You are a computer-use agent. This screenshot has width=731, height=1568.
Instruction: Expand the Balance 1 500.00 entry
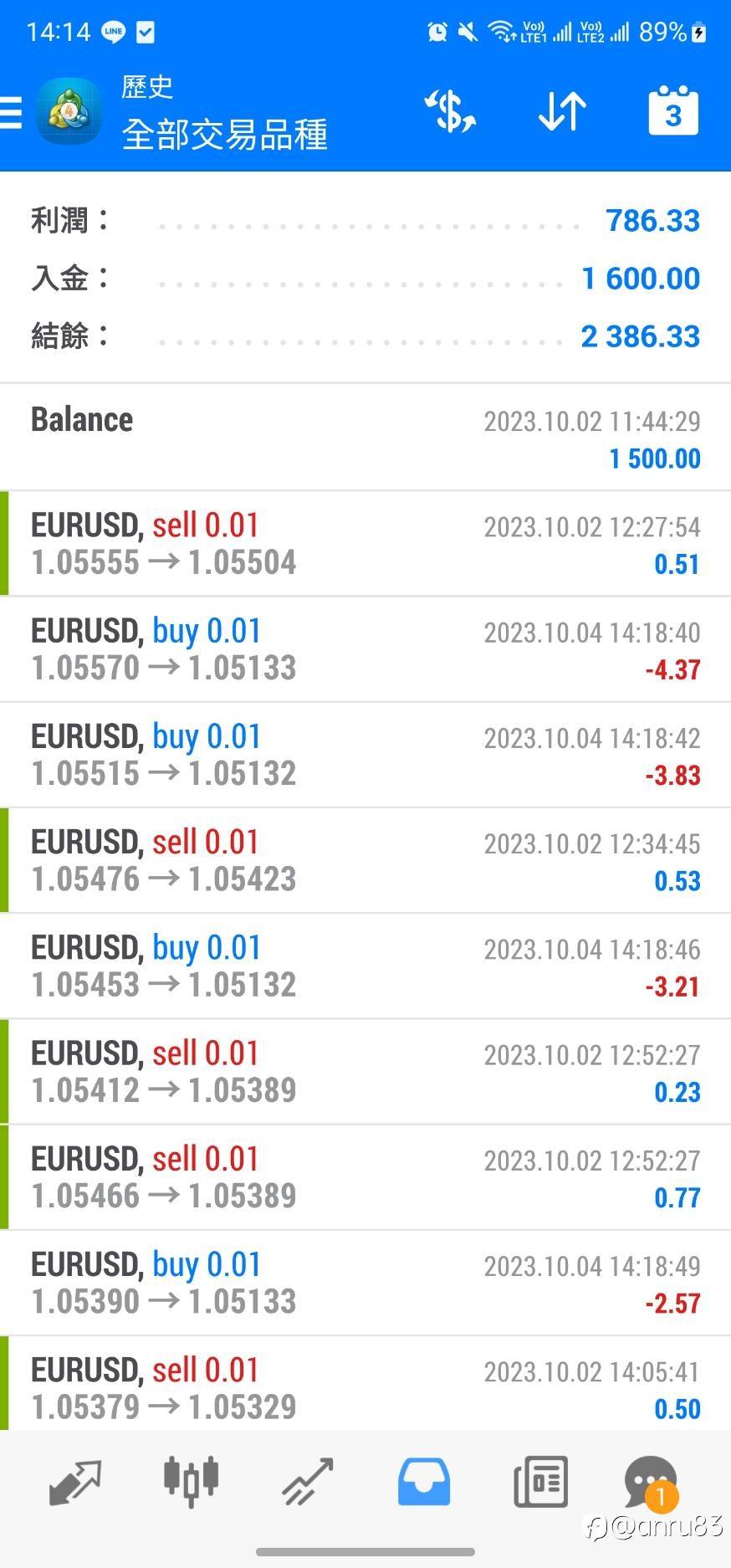(365, 438)
